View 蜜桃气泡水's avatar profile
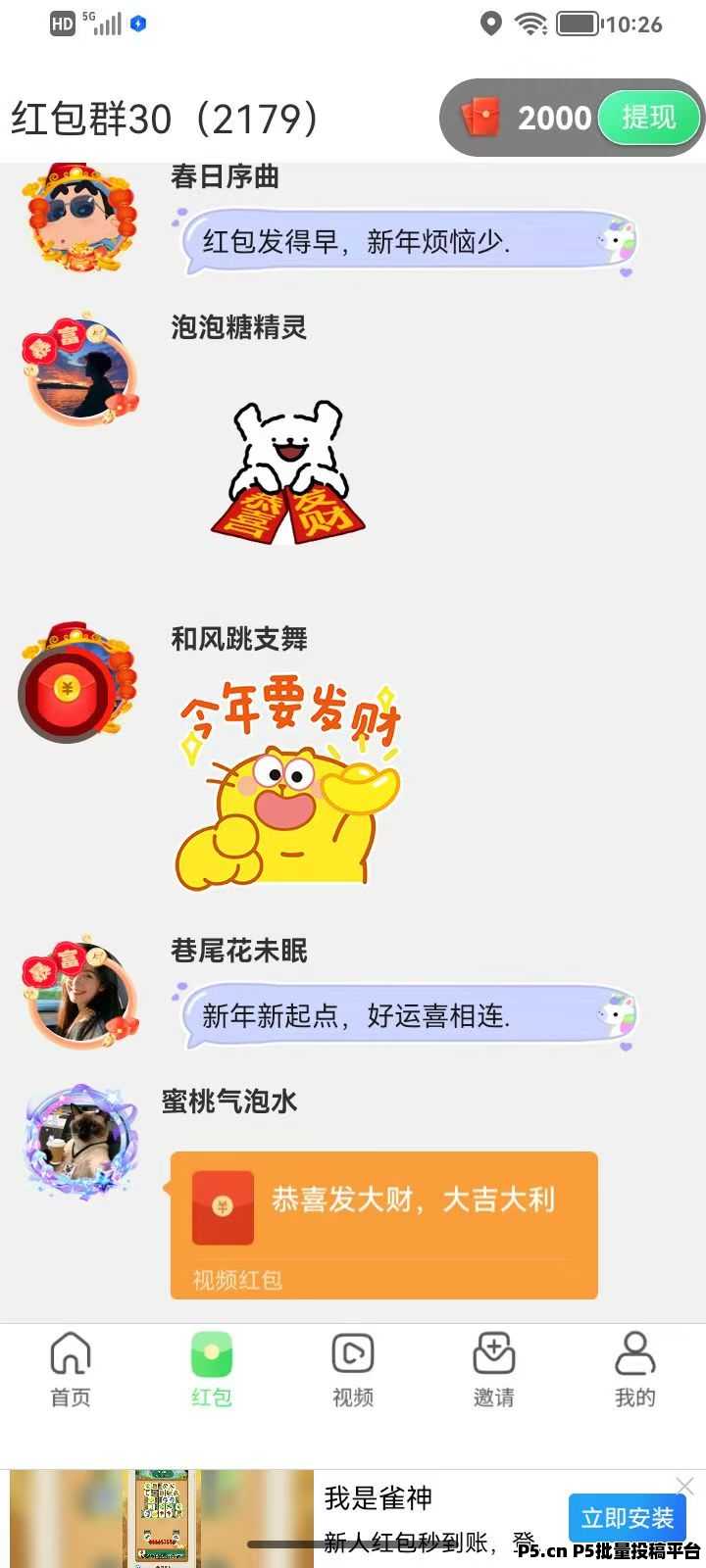The width and height of the screenshot is (706, 1568). tap(80, 1142)
